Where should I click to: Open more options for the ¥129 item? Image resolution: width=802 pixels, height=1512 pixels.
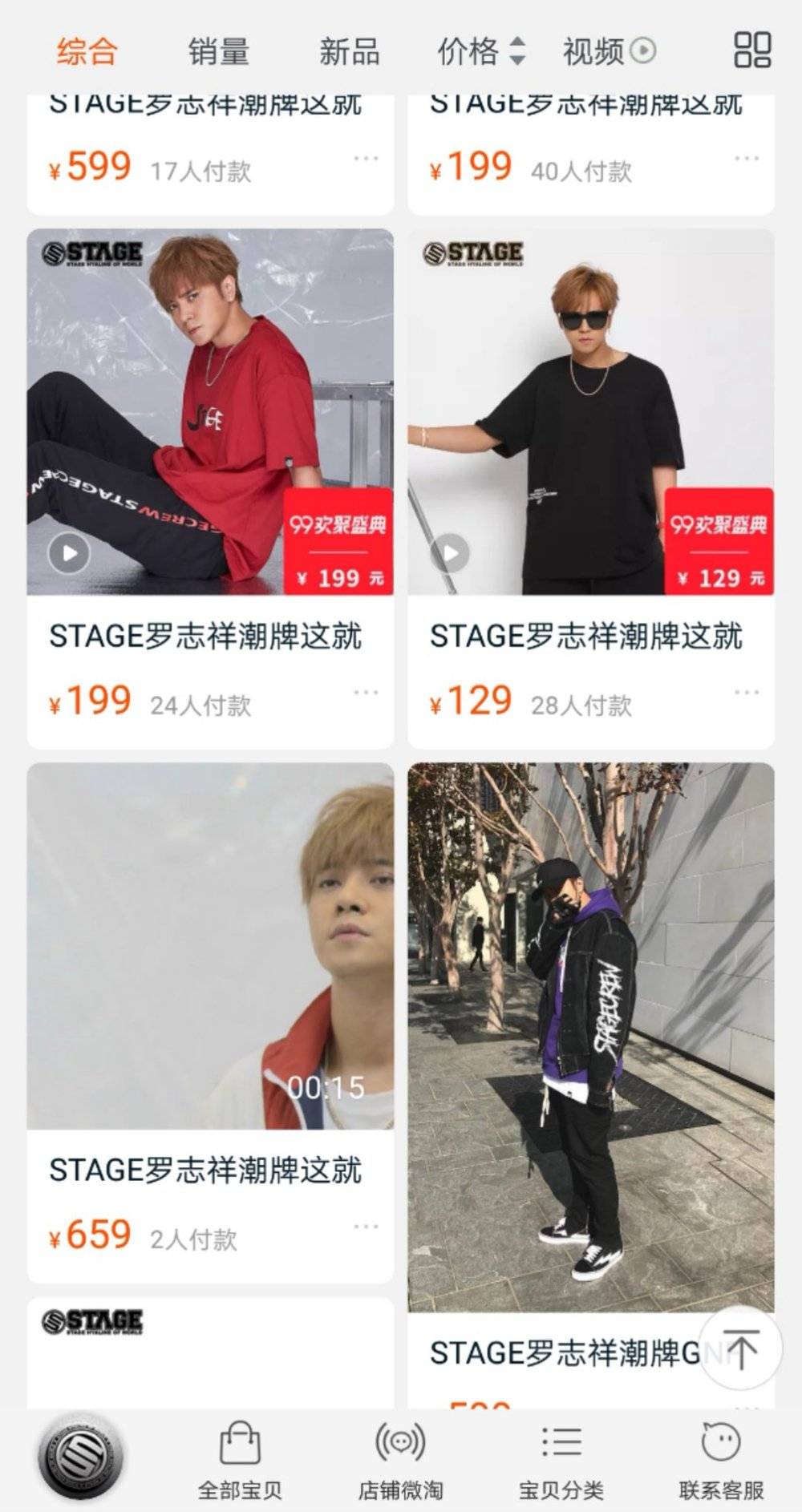746,692
